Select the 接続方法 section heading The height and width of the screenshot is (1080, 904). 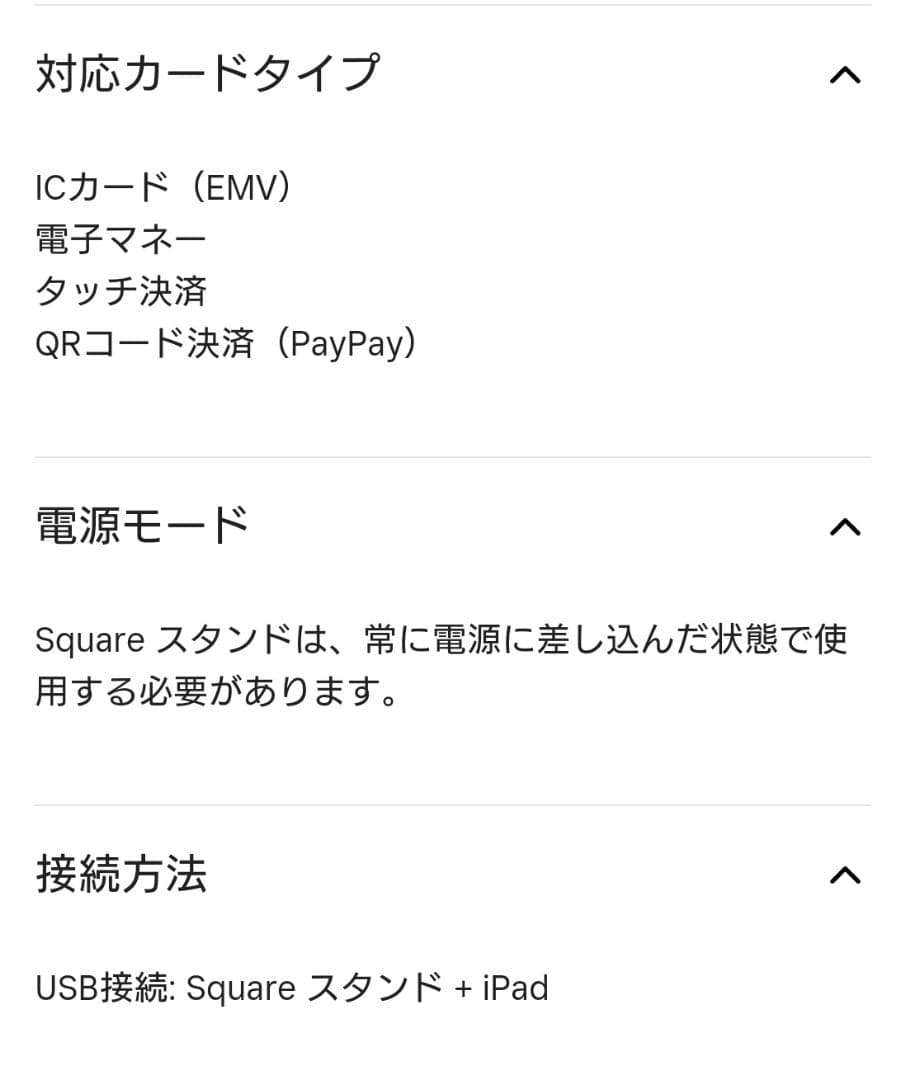coord(122,874)
